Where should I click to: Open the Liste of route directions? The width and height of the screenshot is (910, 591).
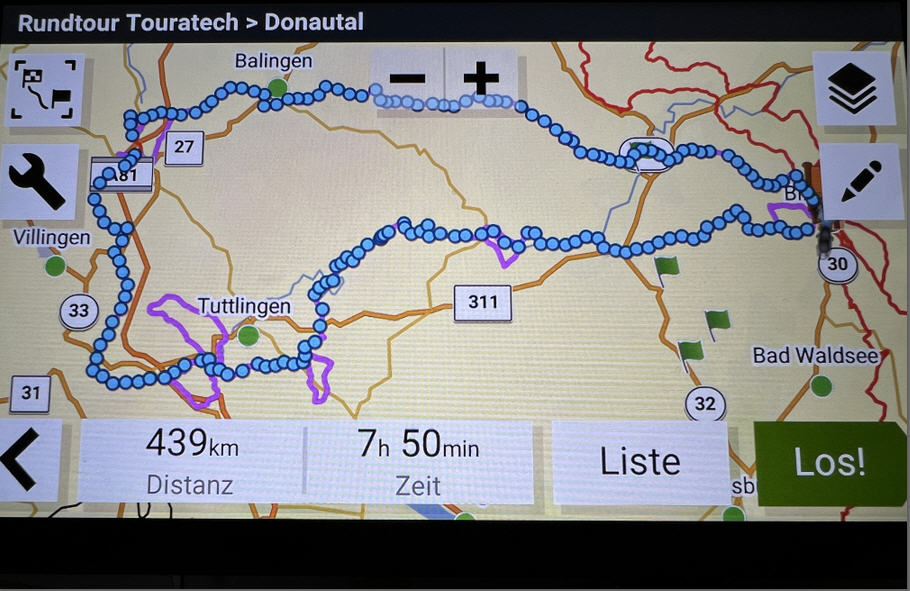[640, 461]
